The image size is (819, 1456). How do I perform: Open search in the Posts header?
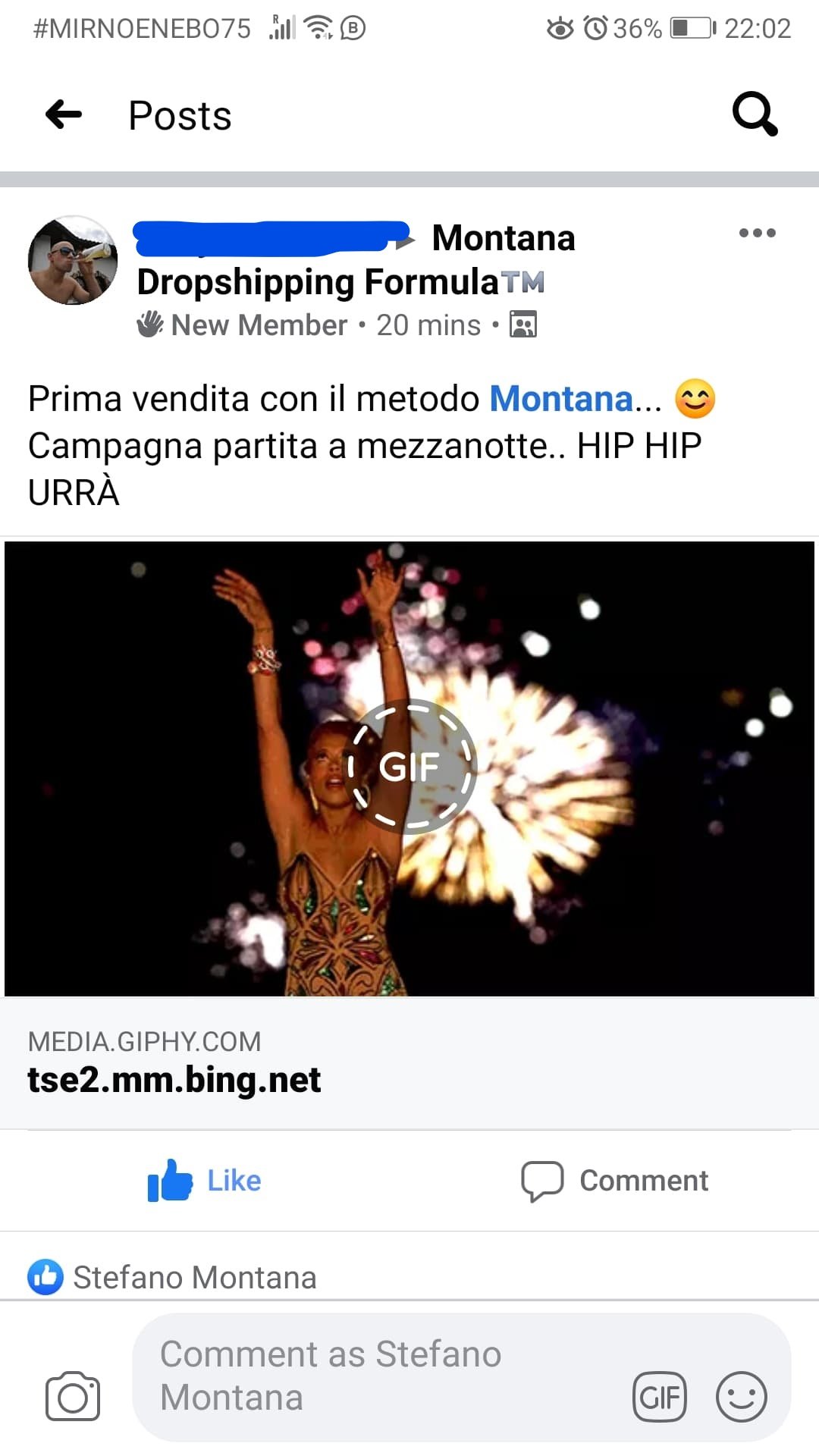(755, 115)
